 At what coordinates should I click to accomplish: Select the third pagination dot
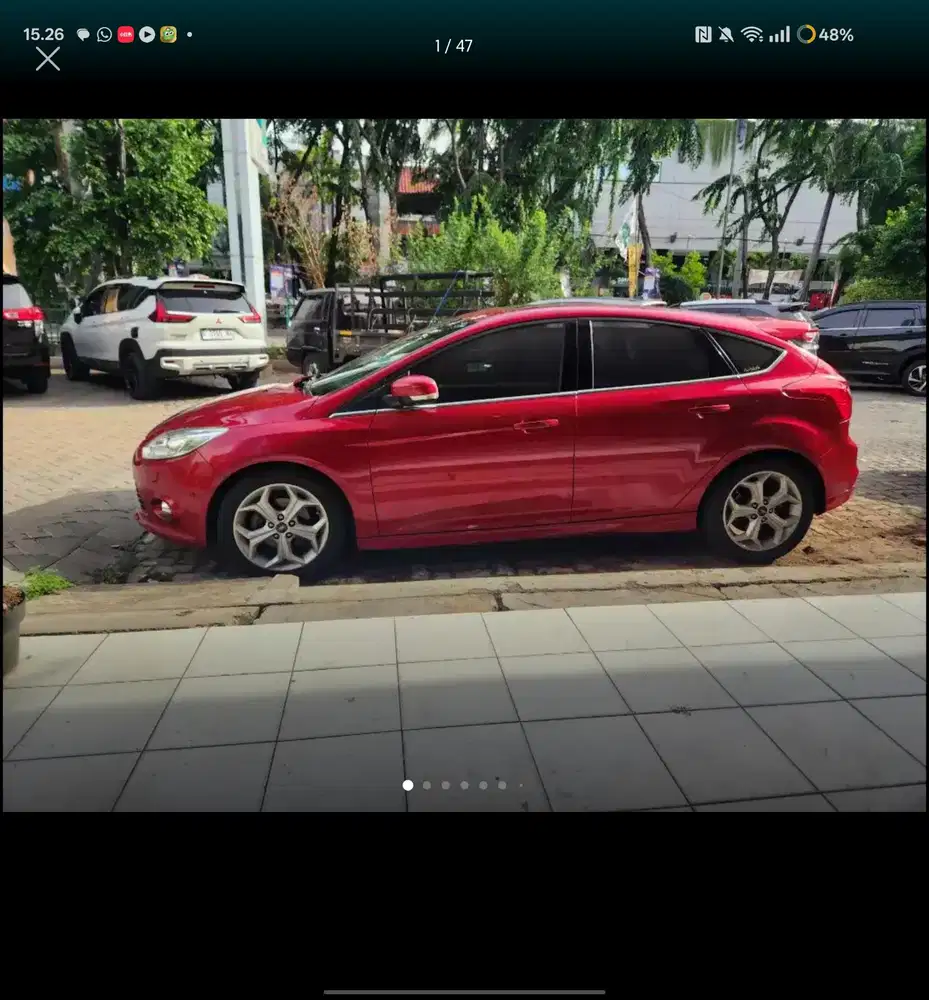(x=444, y=785)
